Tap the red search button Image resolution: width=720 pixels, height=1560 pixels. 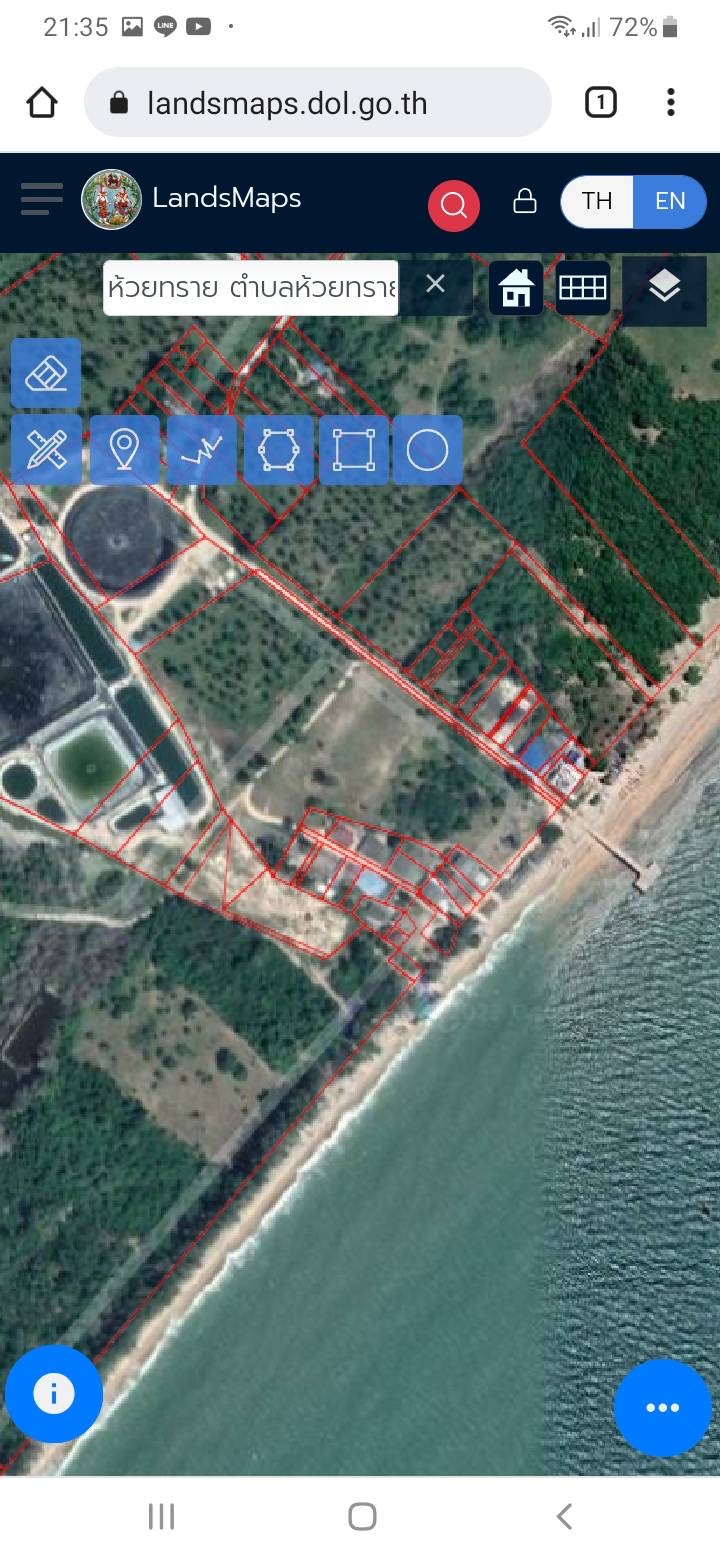[454, 205]
